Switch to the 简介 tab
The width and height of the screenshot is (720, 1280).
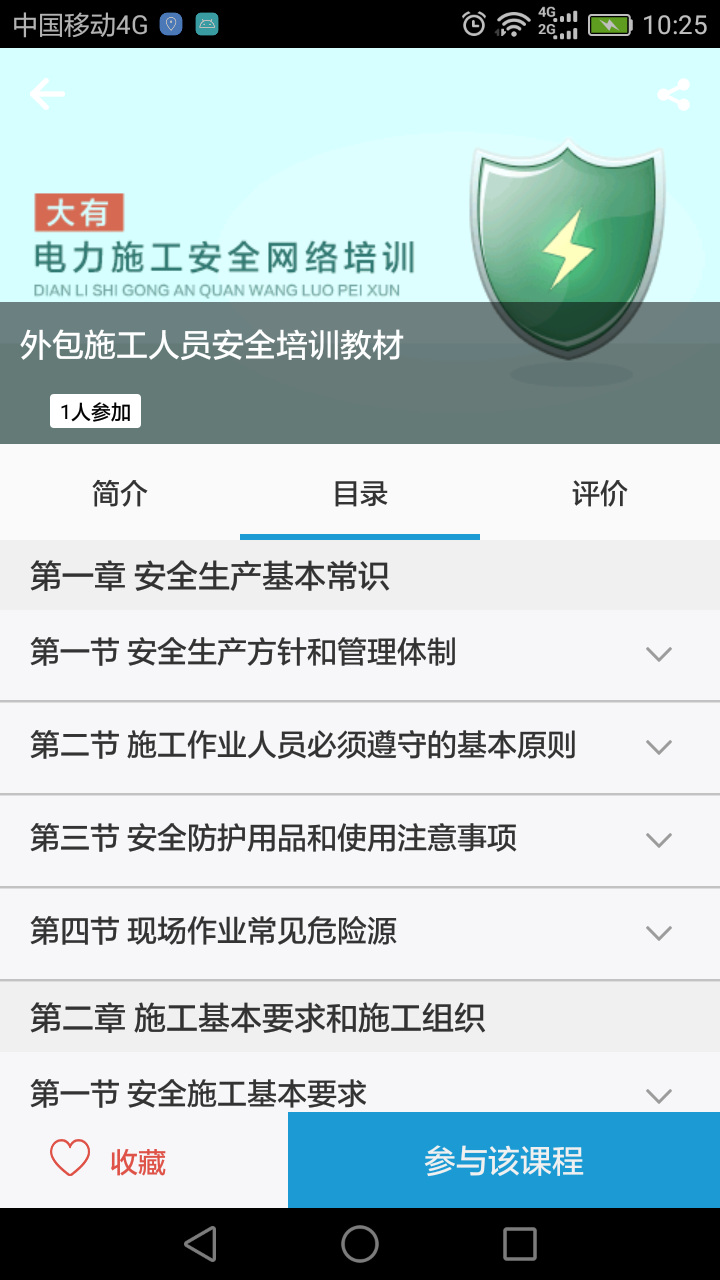(x=120, y=493)
